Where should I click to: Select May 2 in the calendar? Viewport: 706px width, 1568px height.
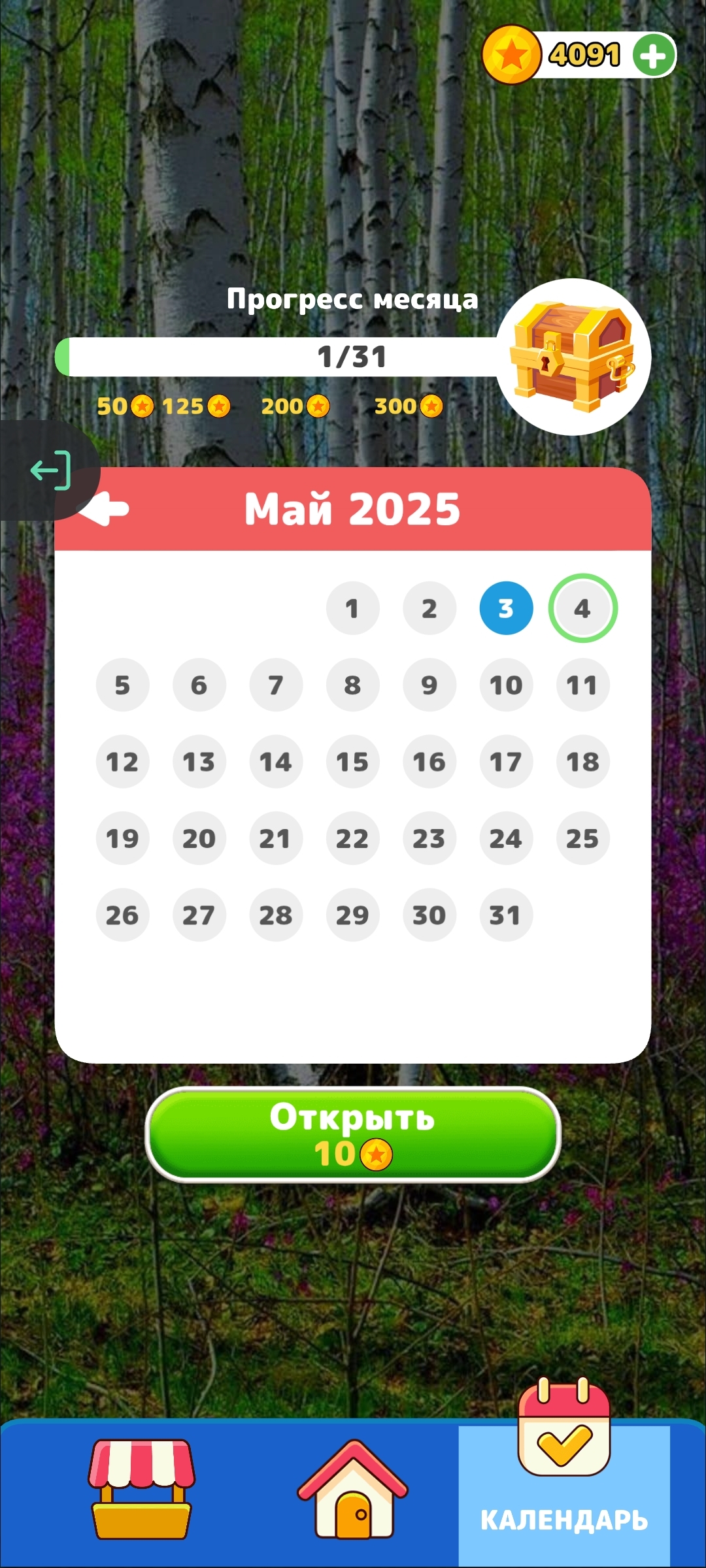point(429,608)
